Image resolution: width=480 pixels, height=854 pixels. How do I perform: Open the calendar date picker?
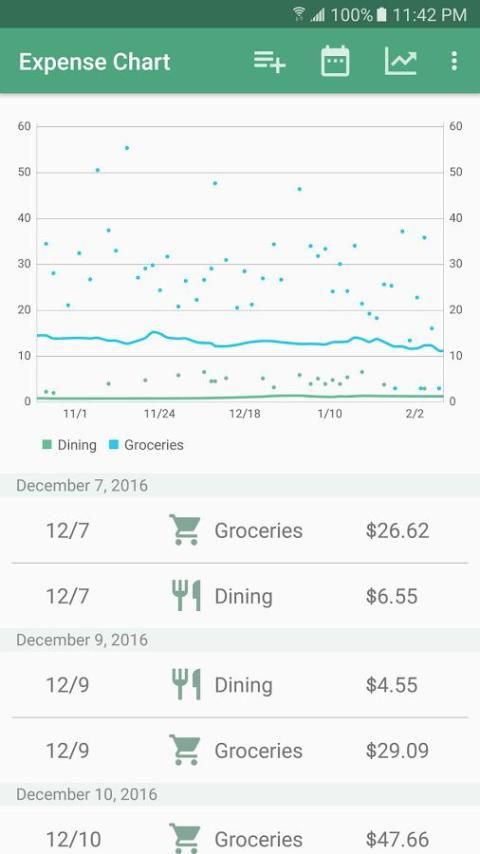point(335,61)
